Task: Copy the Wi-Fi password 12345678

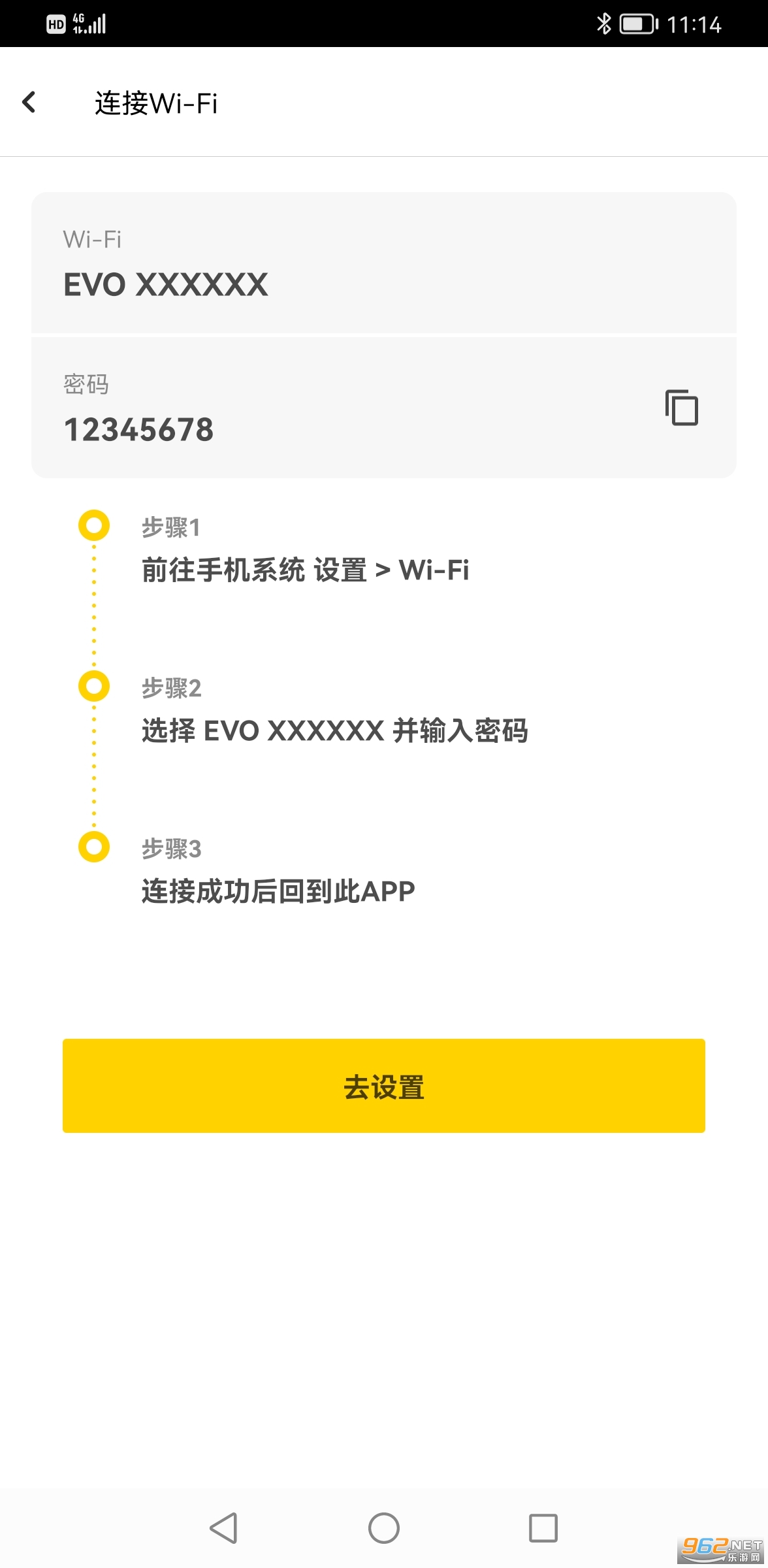Action: pos(681,408)
